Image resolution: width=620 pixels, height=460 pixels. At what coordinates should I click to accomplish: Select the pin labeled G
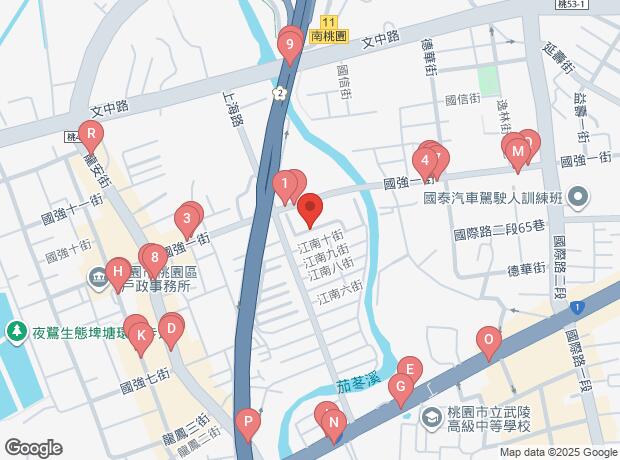tap(400, 387)
